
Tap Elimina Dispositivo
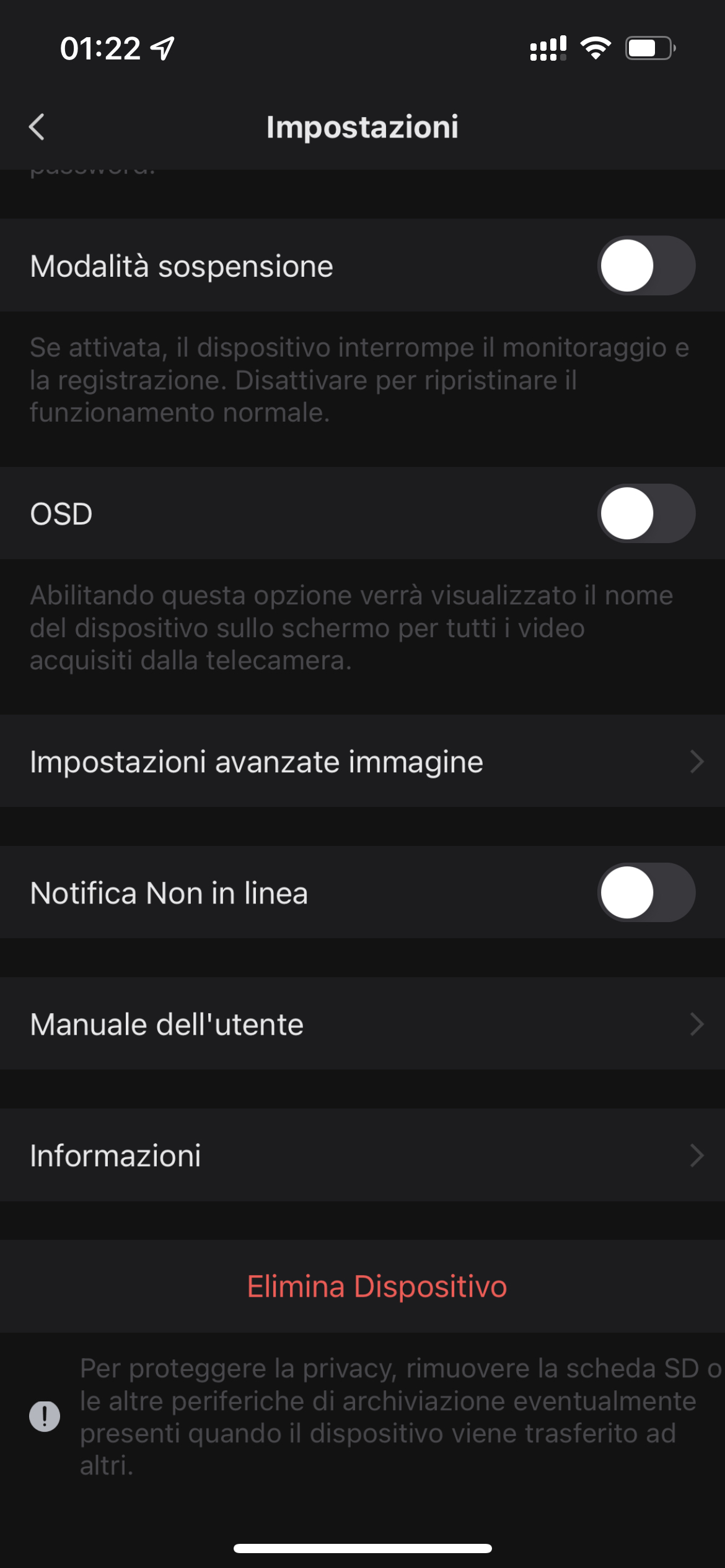tap(377, 1286)
